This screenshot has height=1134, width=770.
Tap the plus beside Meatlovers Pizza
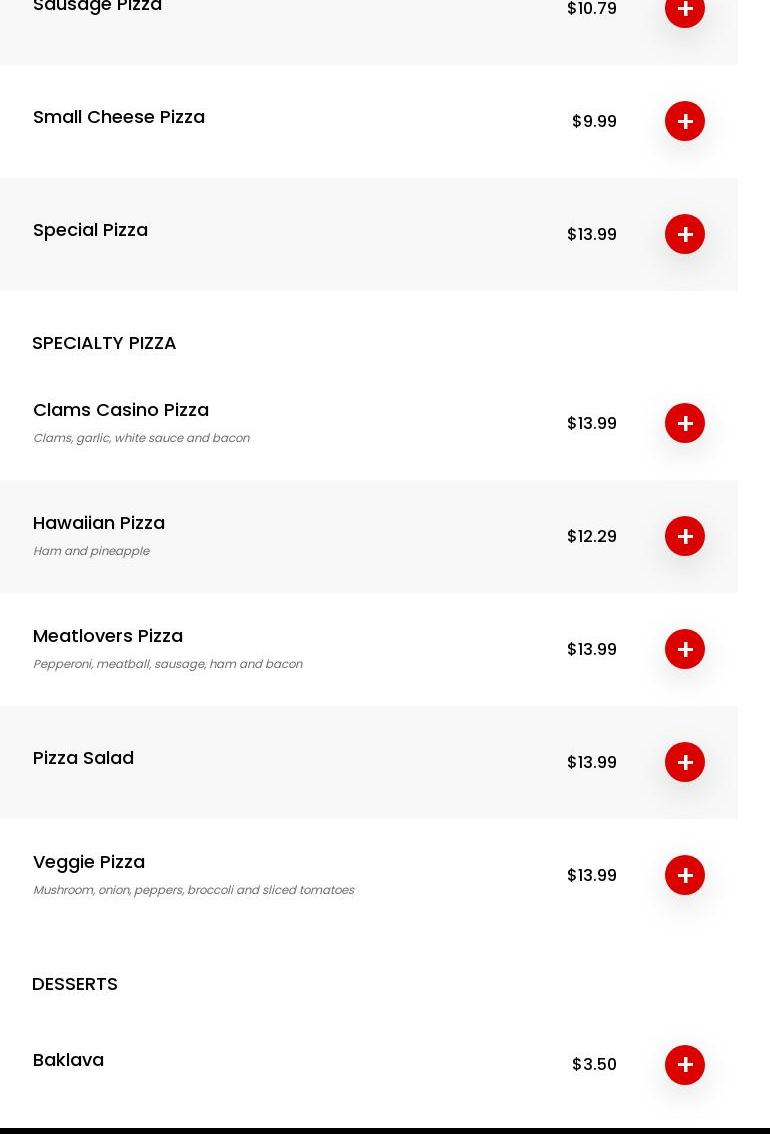coord(685,649)
